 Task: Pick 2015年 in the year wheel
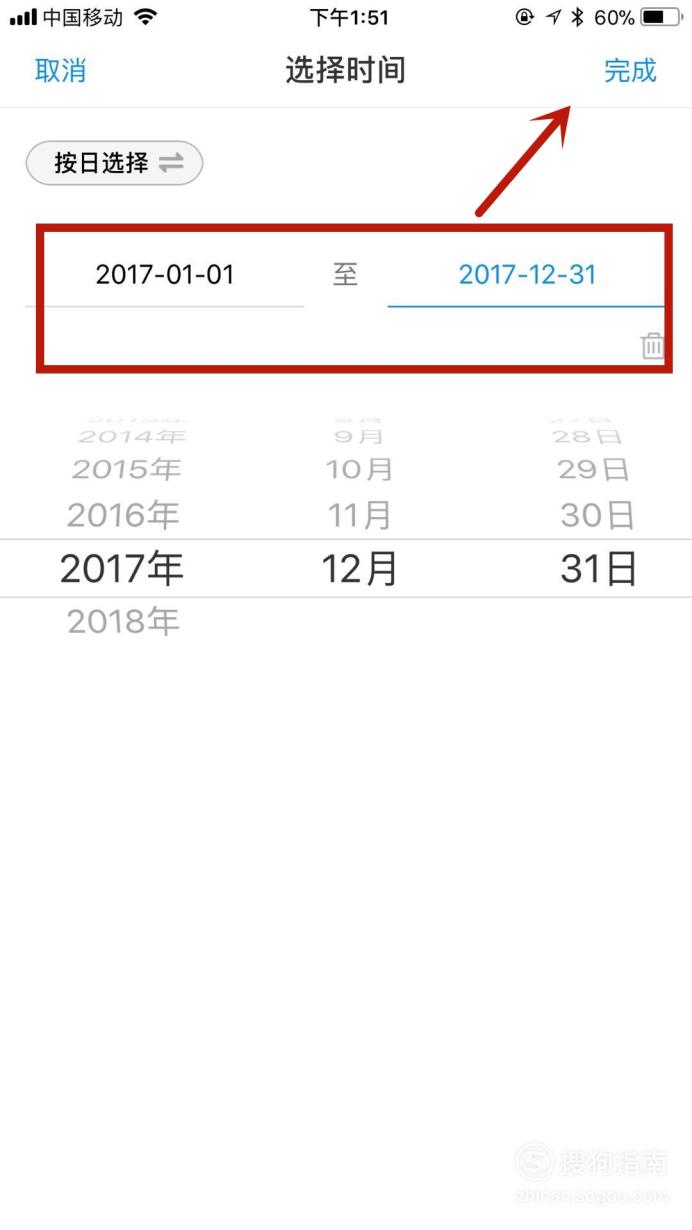tap(126, 468)
